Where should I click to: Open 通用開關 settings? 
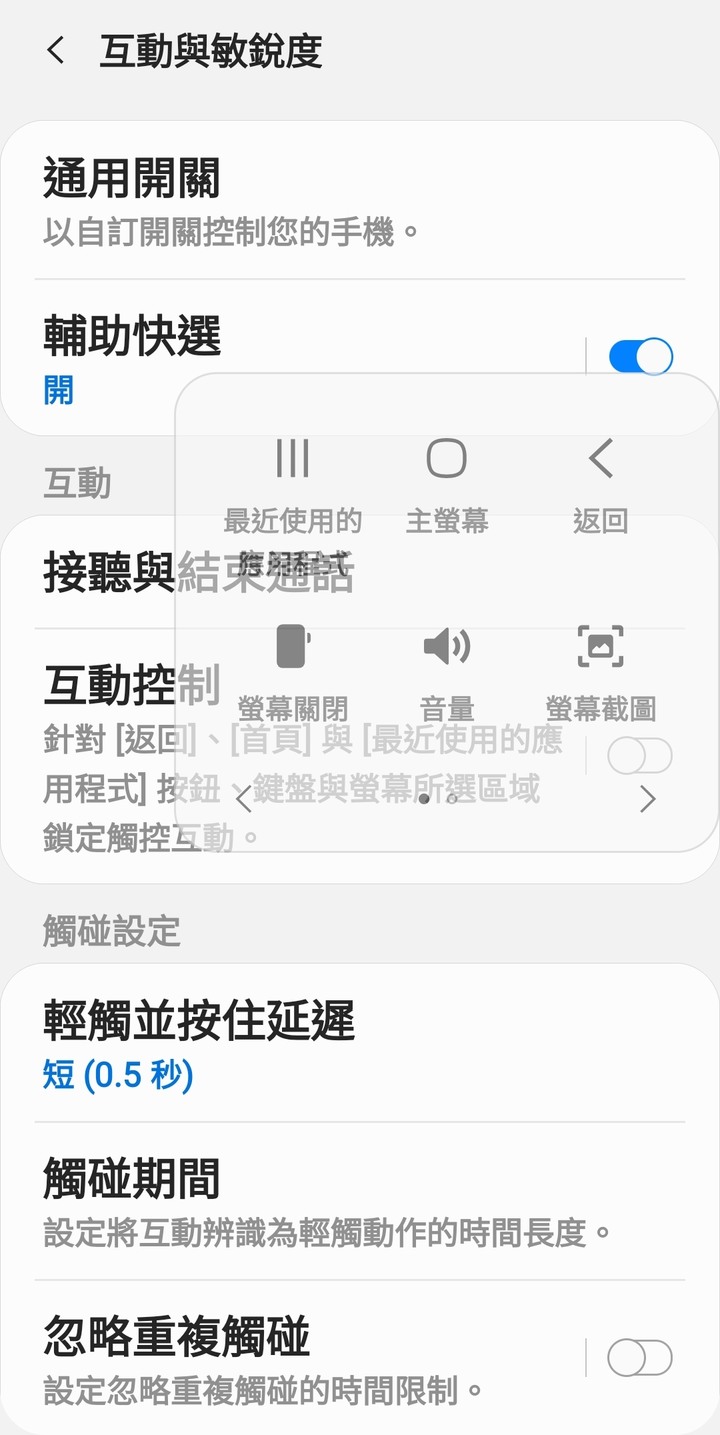(x=300, y=200)
